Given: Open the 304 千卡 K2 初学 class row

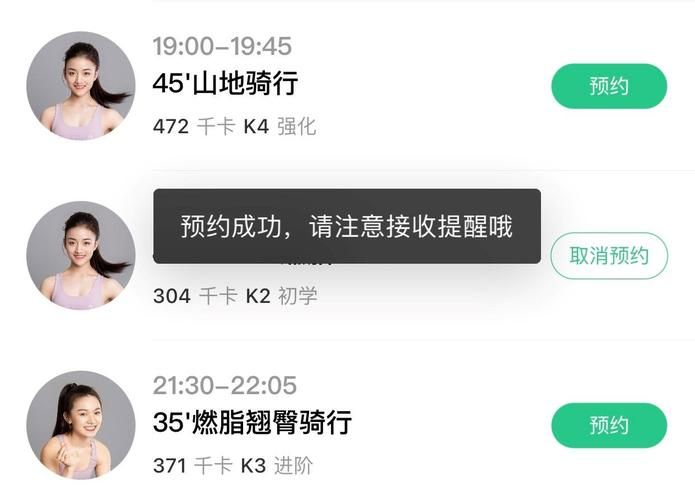Looking at the screenshot, I should pos(235,296).
